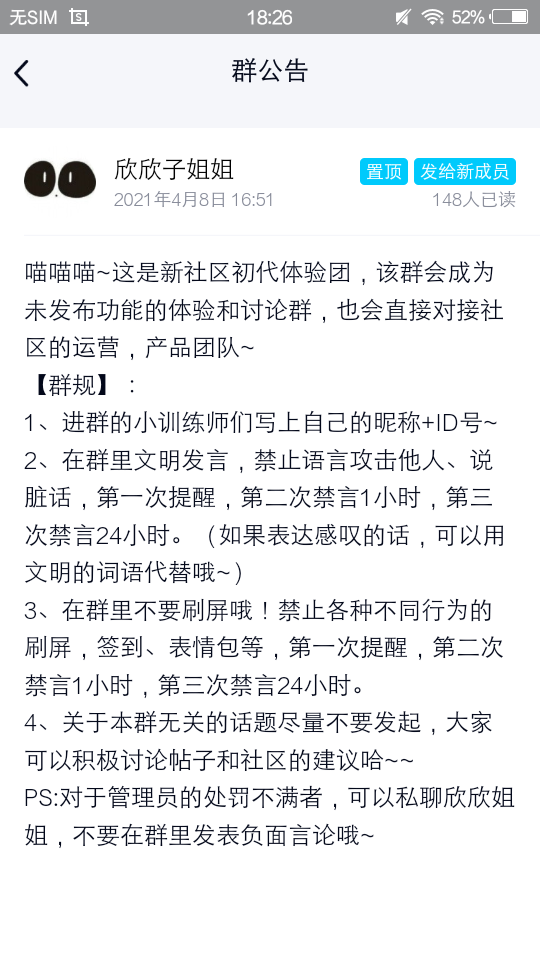Go back from the 群公告 page
The height and width of the screenshot is (960, 540).
point(22,73)
